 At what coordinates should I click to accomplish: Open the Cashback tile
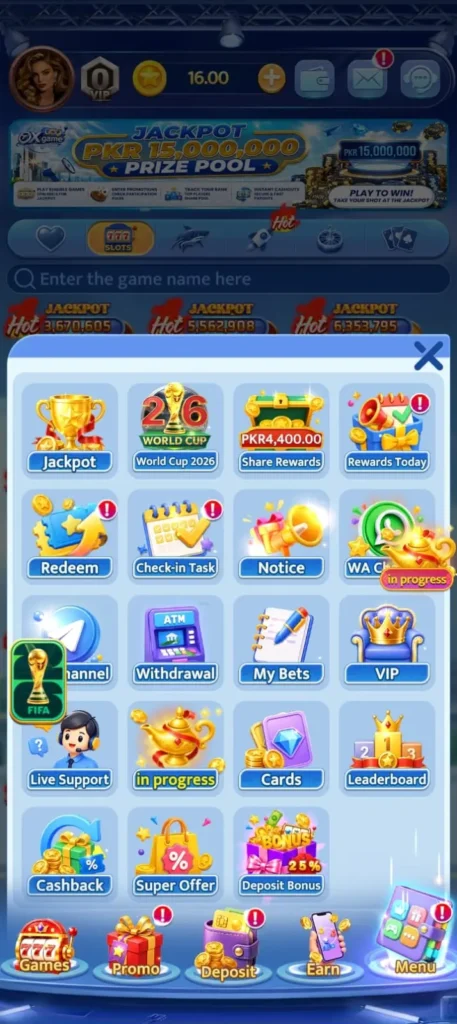(70, 854)
